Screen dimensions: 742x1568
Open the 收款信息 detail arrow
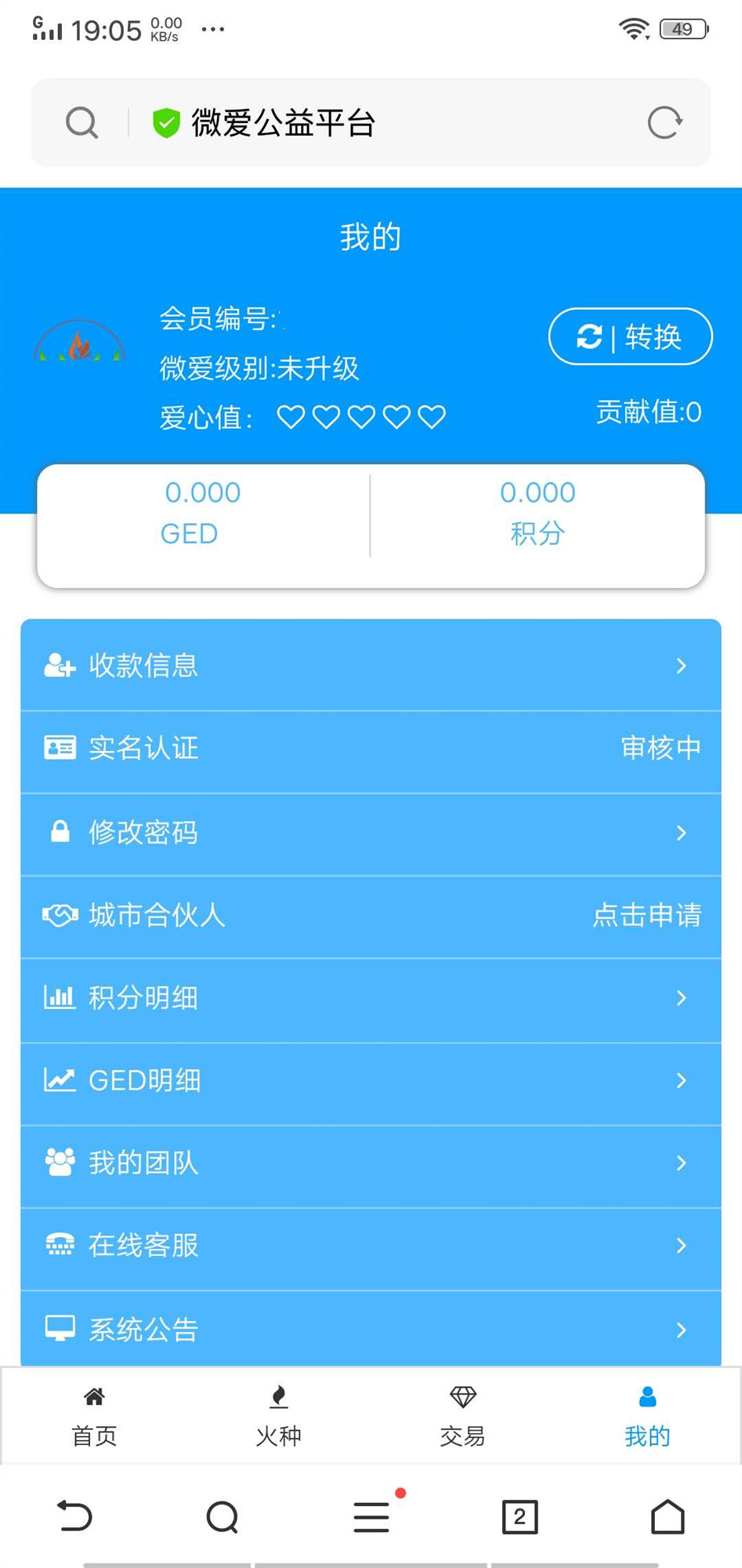pos(681,665)
